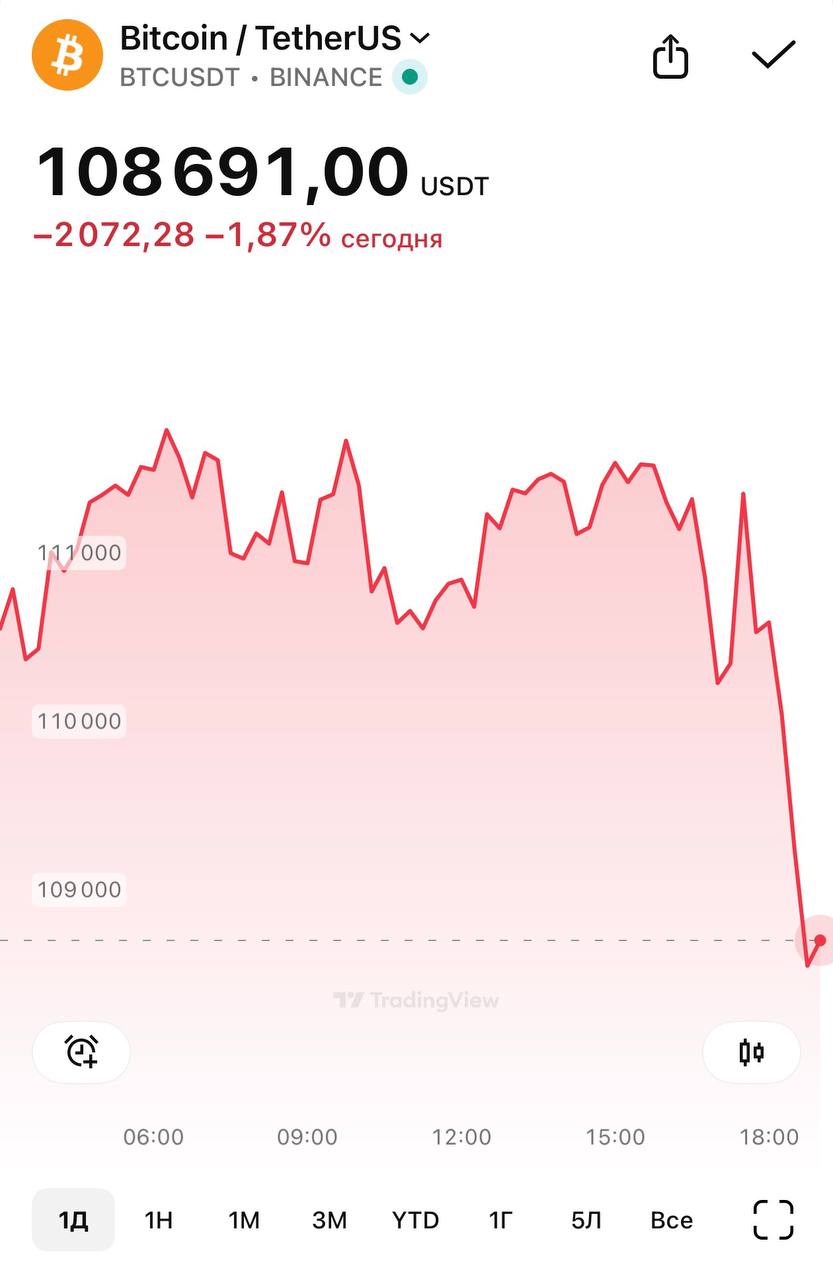This screenshot has width=833, height=1280.
Task: Expand the Bitcoin / TetherUS symbol dropdown
Action: pos(421,38)
